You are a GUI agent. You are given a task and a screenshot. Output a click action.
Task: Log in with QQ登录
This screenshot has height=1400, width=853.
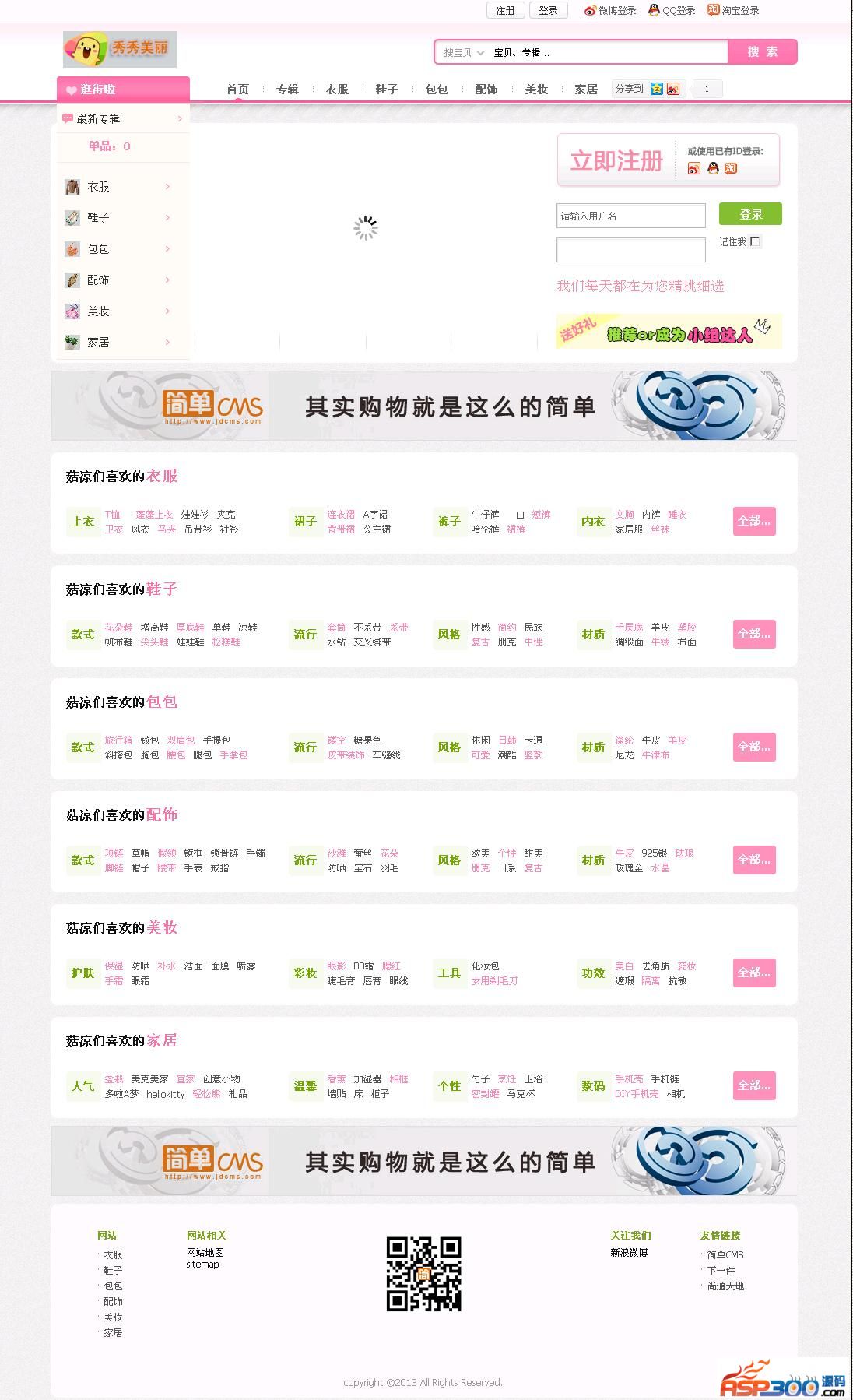(672, 10)
